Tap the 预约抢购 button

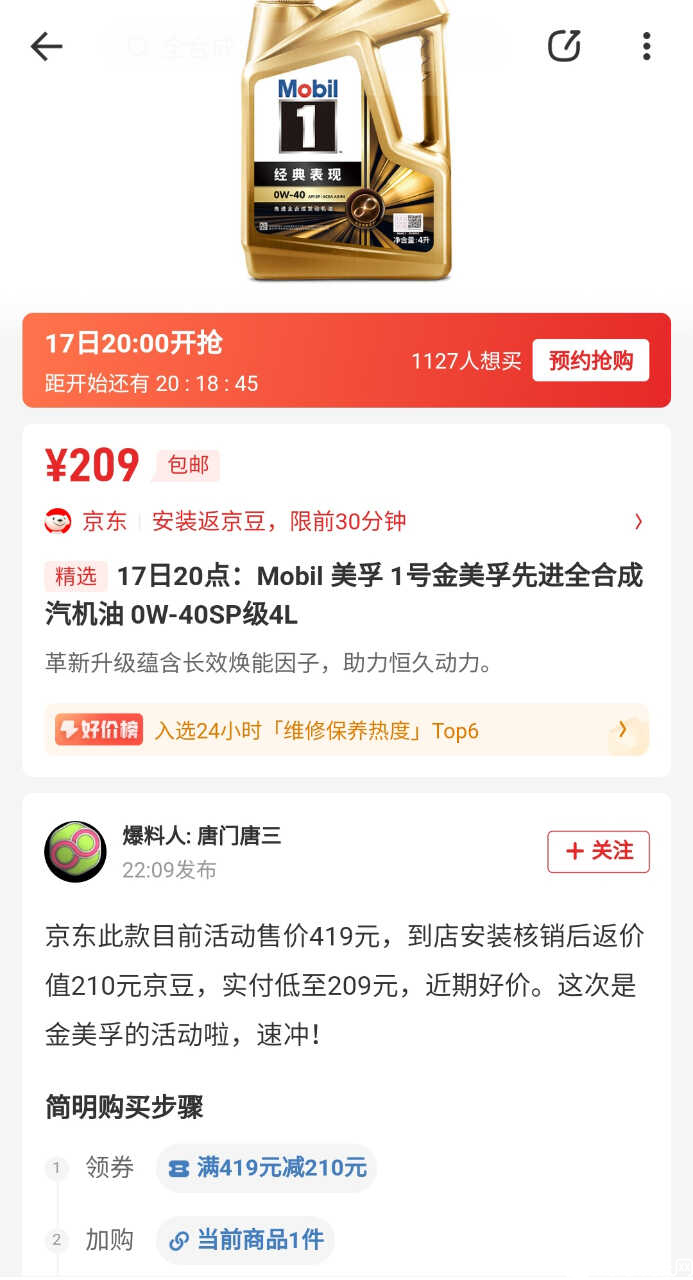pos(590,361)
